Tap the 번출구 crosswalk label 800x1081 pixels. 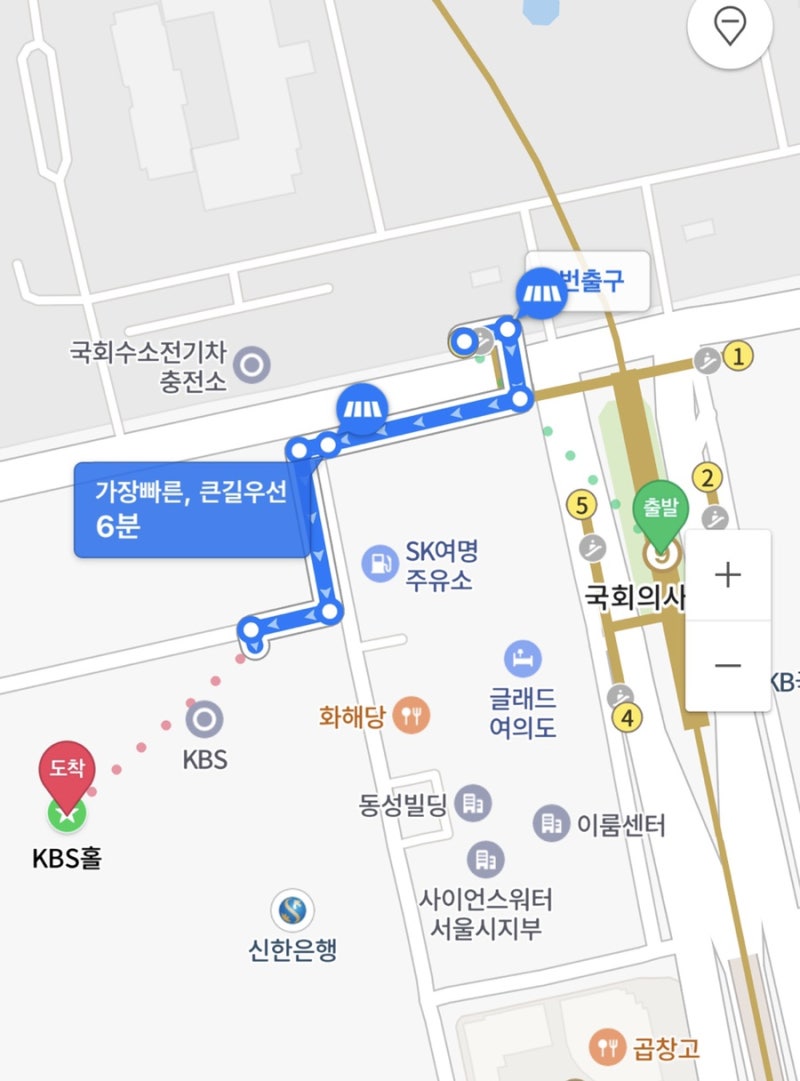click(588, 281)
